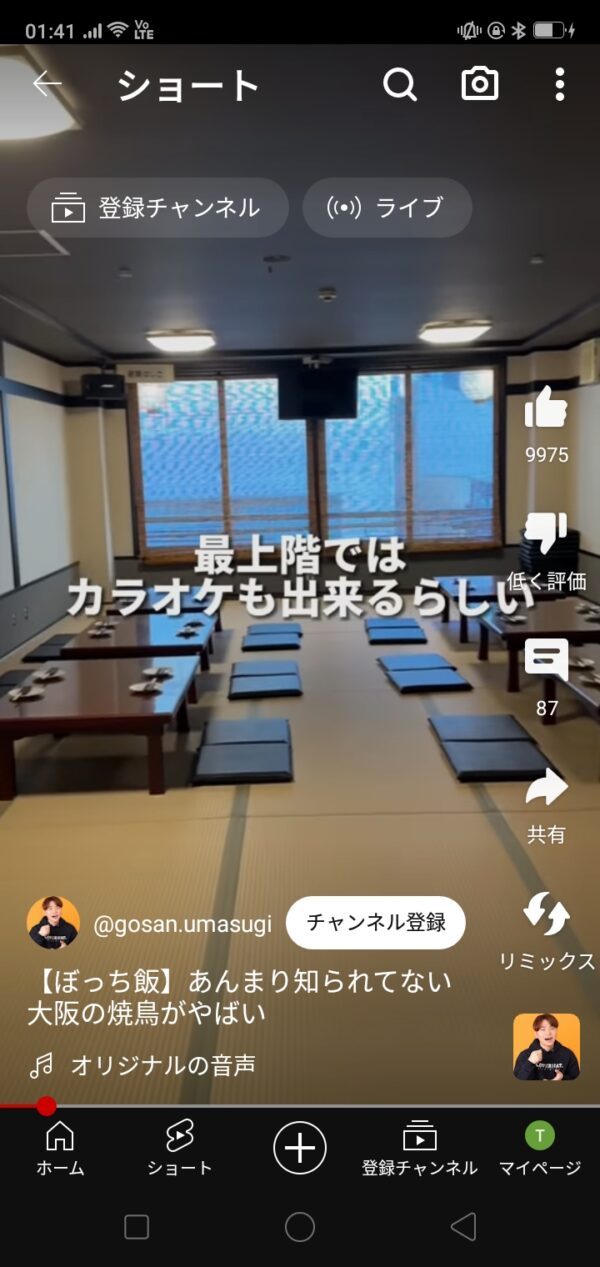Image resolution: width=600 pixels, height=1267 pixels.
Task: Select the 登録チャンネル chip
Action: [x=157, y=208]
